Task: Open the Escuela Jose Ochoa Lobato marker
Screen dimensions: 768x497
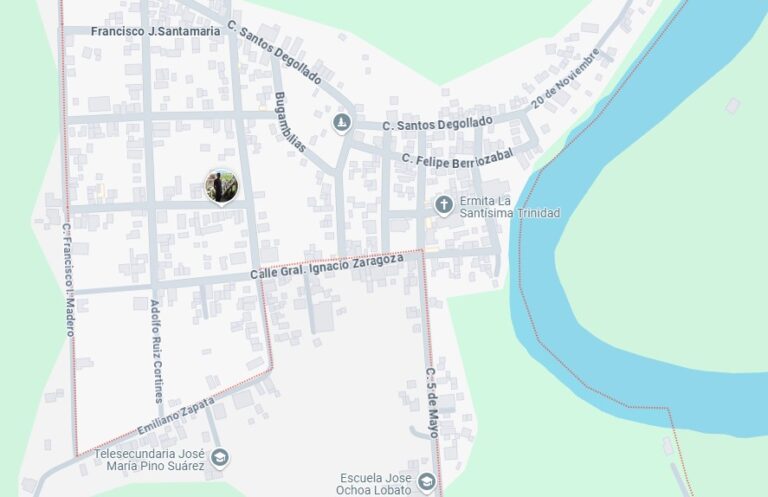Action: 427,482
